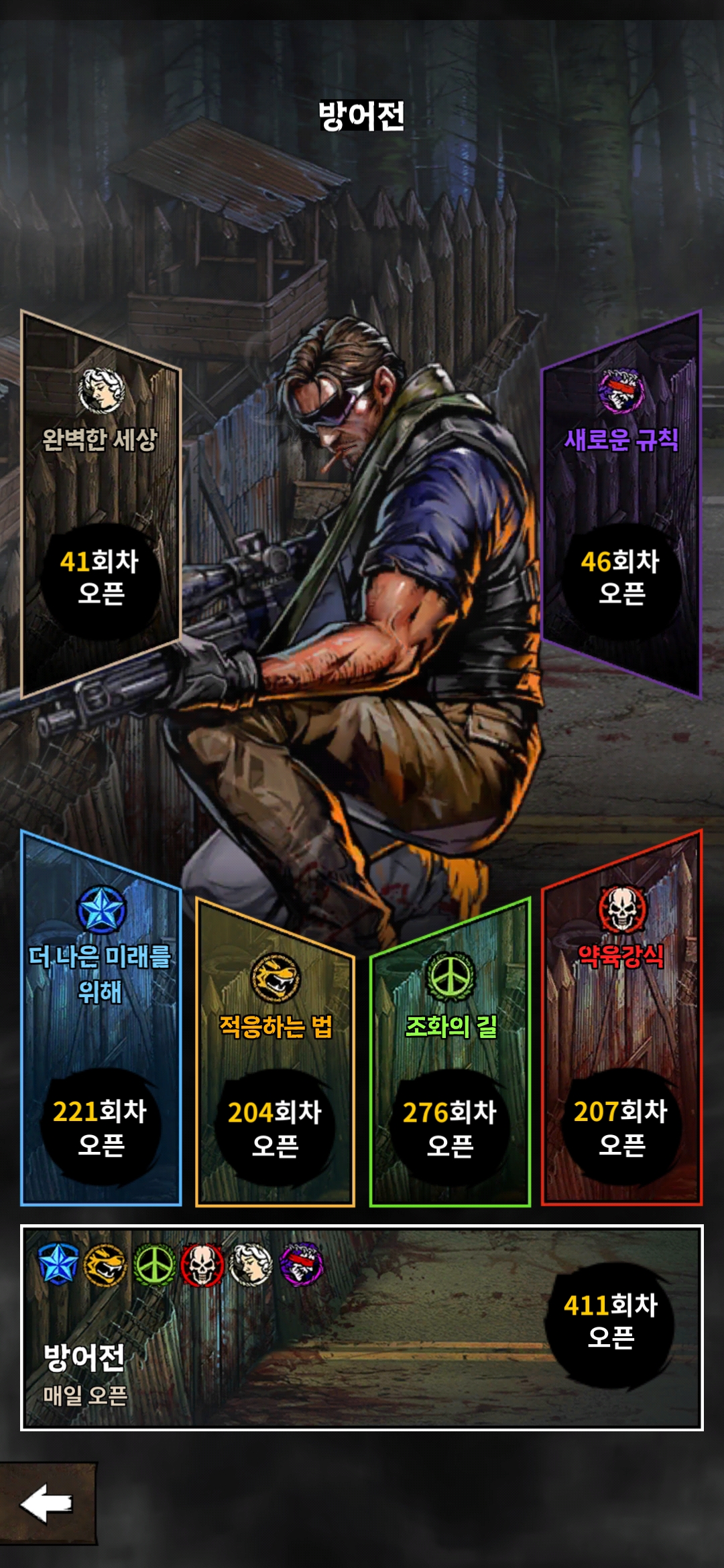The height and width of the screenshot is (1568, 724).
Task: Go back with the arrow button
Action: (x=47, y=1503)
